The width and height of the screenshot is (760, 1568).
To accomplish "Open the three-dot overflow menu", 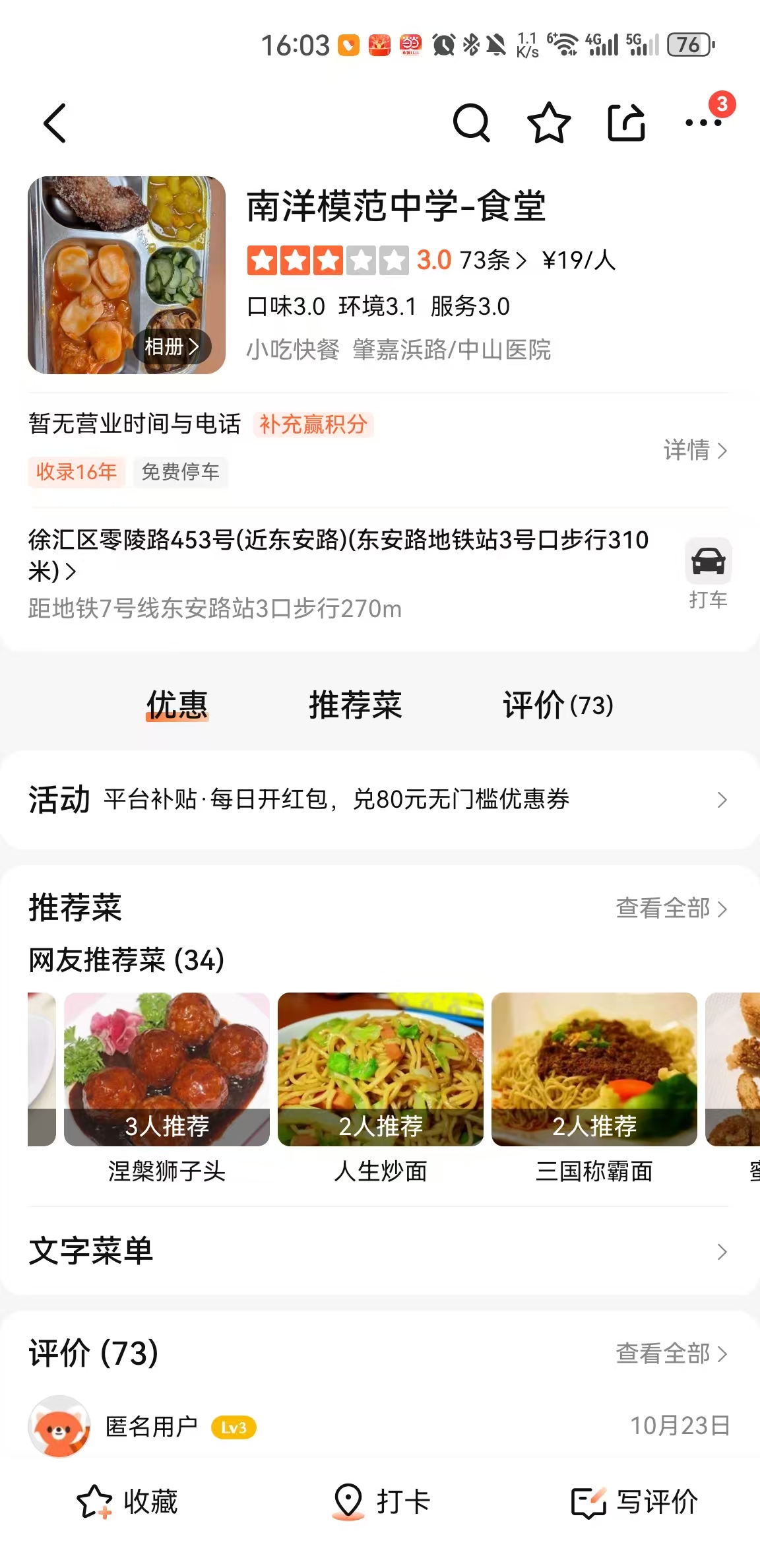I will tap(703, 123).
